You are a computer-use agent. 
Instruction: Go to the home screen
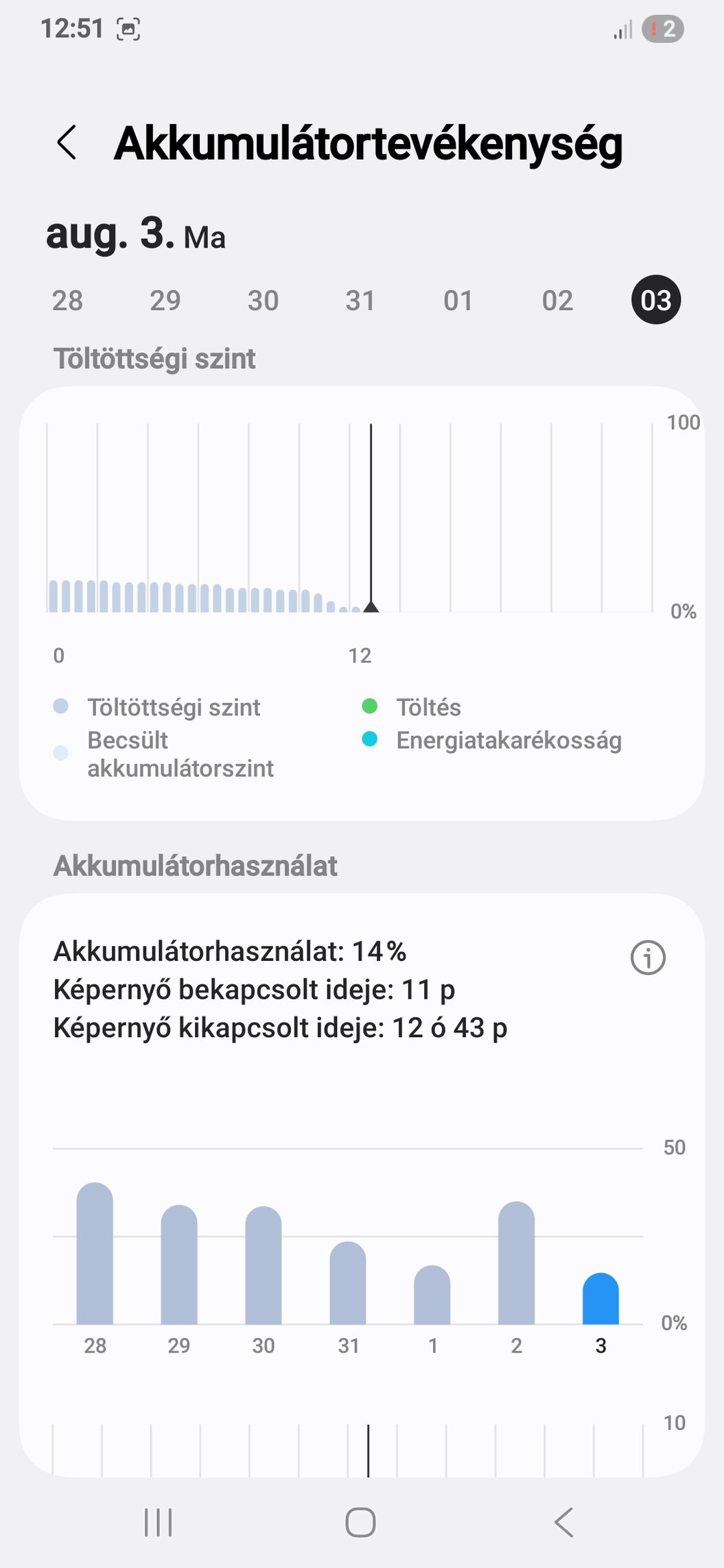pos(360,1522)
